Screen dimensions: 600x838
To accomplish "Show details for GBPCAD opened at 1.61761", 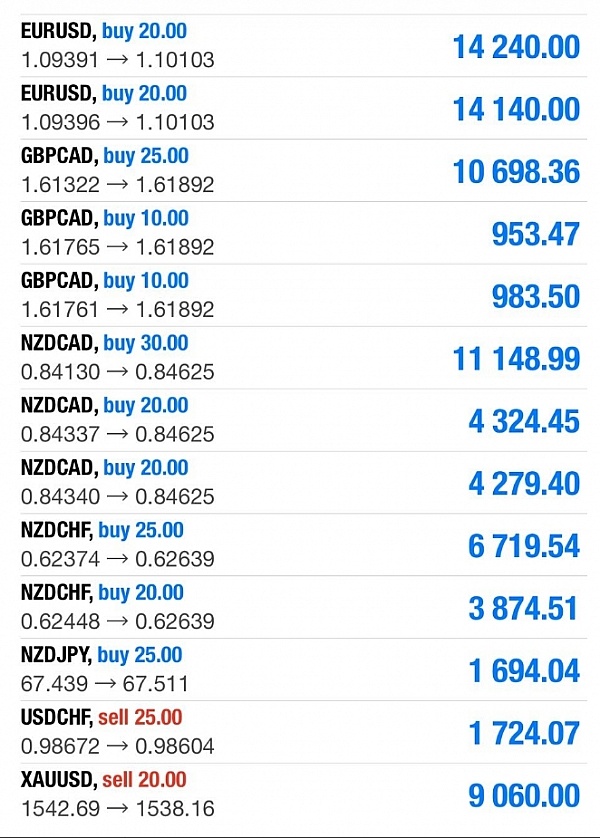I will [x=300, y=295].
